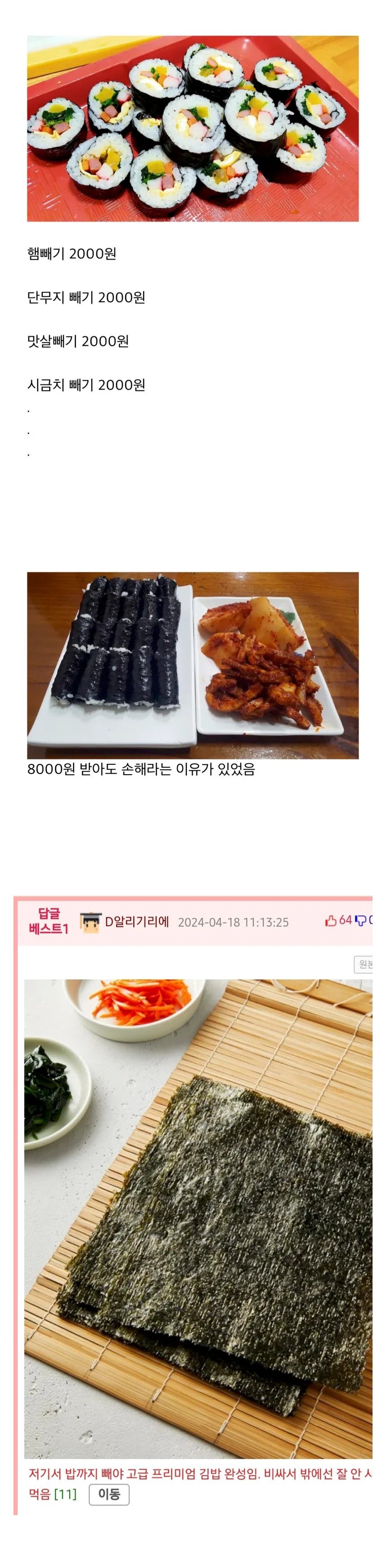The width and height of the screenshot is (386, 1568).
Task: View the [11] replies to the best comment
Action: 65,1494
